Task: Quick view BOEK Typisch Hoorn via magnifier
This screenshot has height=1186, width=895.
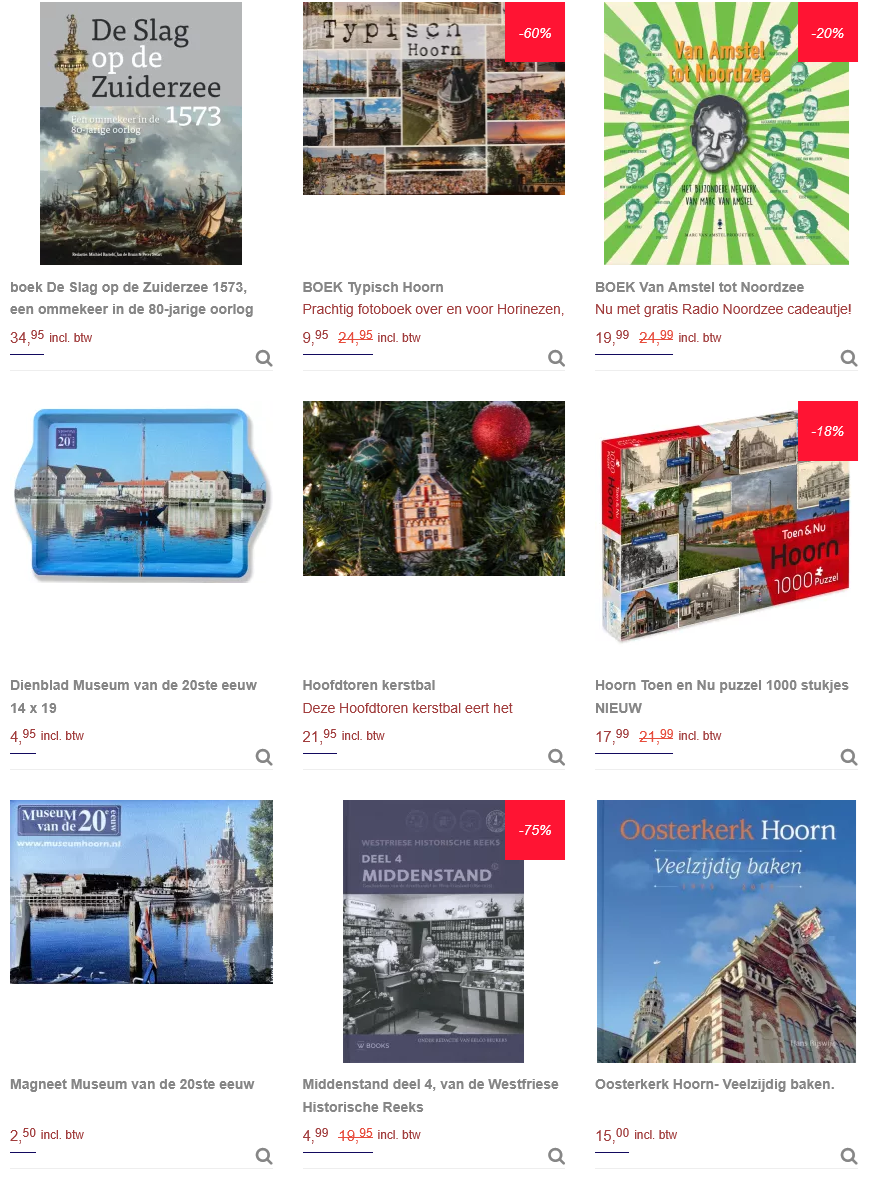Action: 557,359
